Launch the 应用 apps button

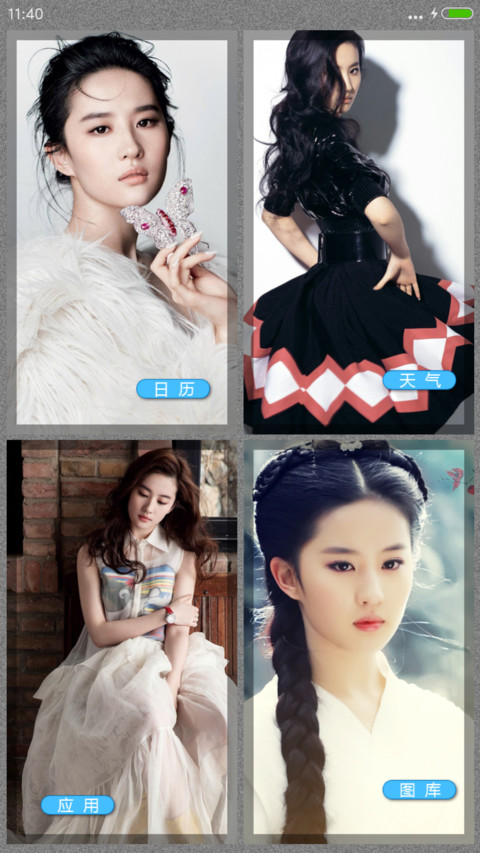tap(78, 805)
